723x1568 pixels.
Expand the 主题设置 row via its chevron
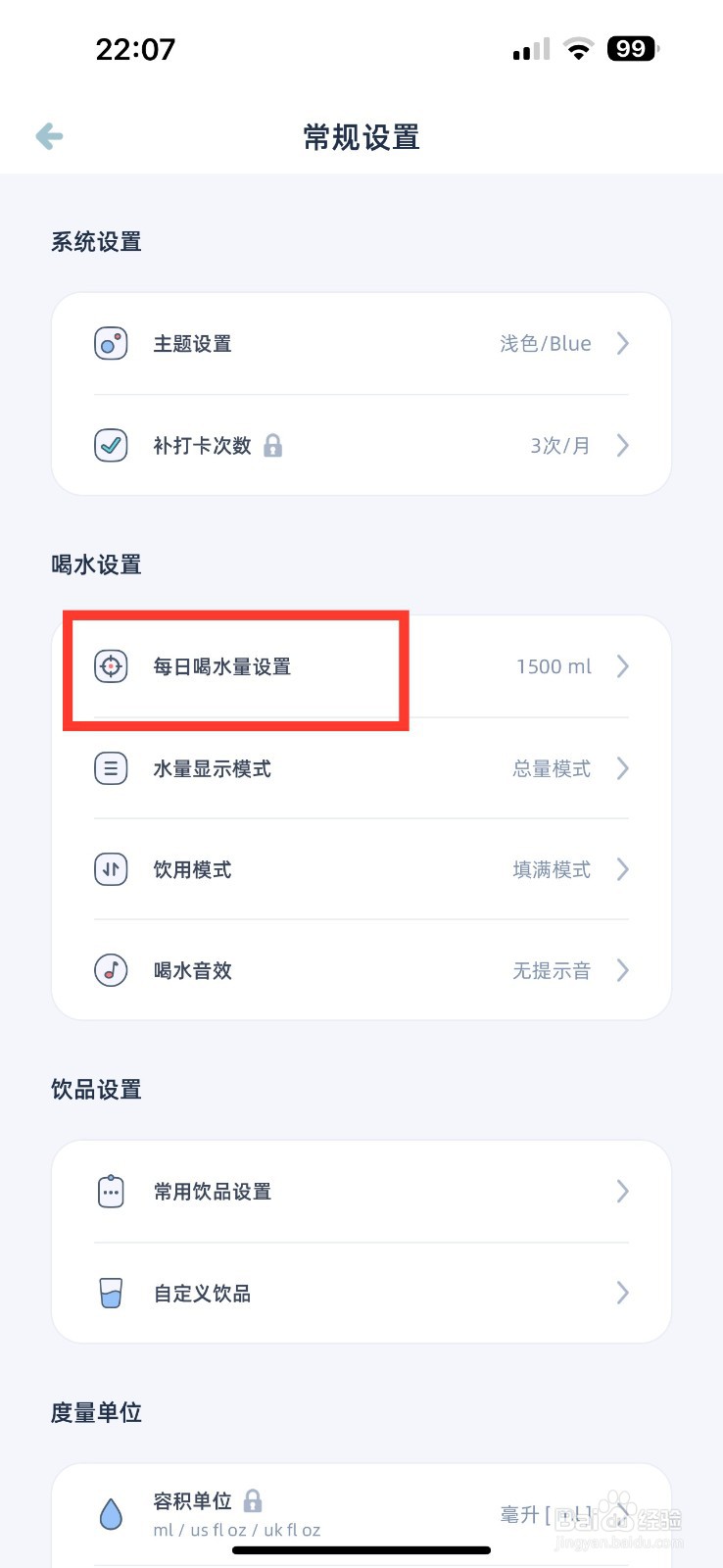(623, 343)
